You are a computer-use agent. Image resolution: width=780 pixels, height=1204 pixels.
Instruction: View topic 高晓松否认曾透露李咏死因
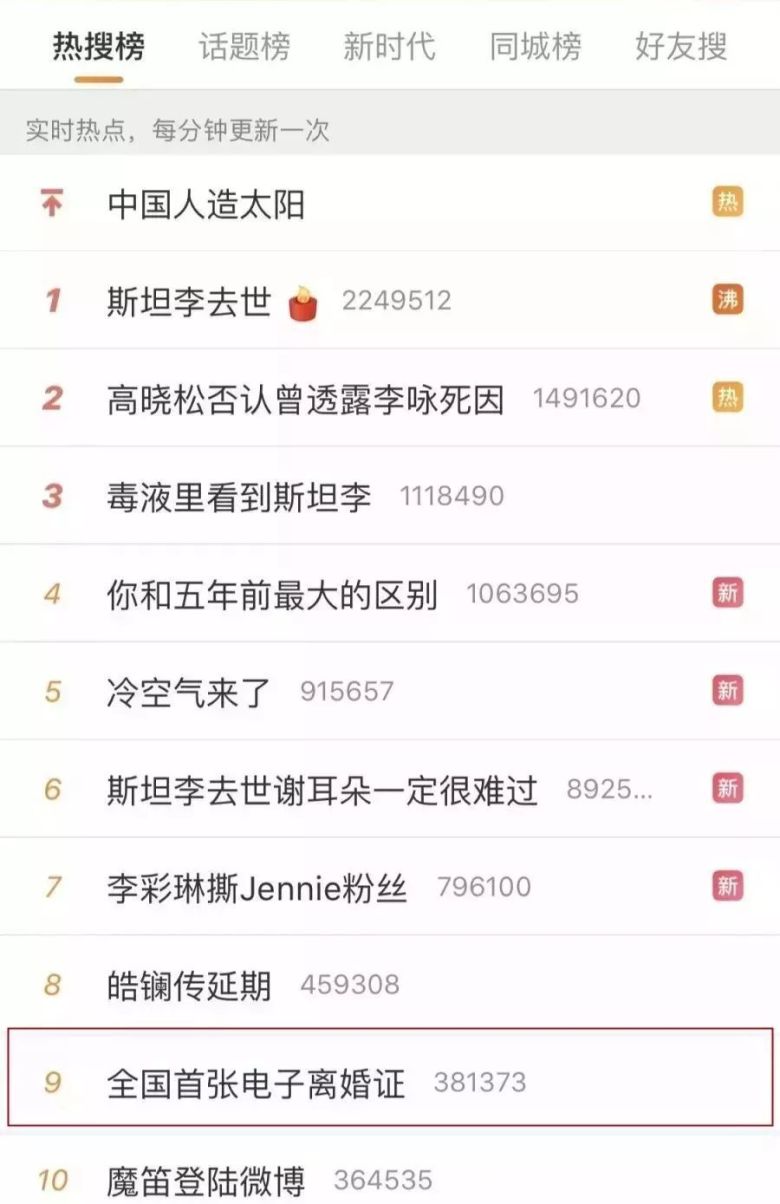click(x=305, y=399)
